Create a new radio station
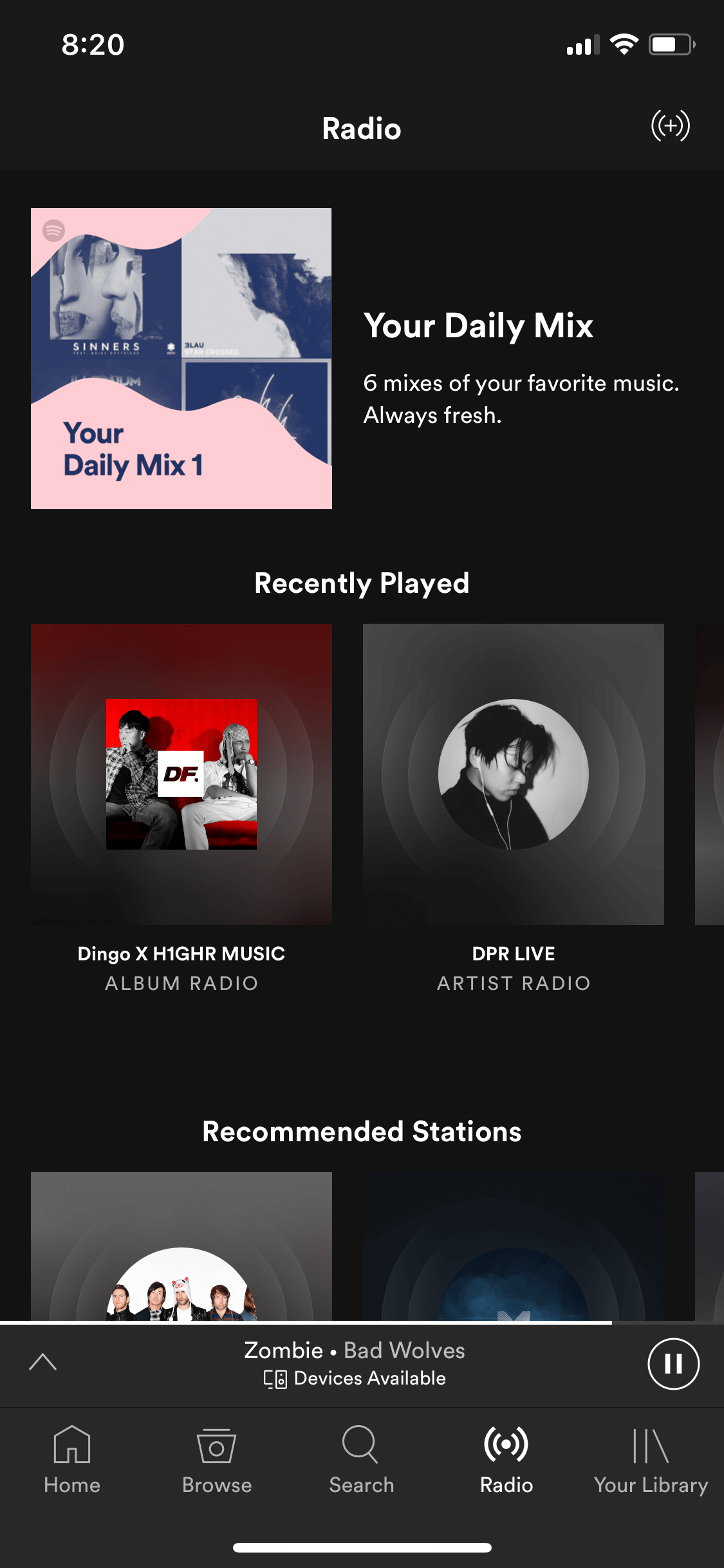This screenshot has height=1568, width=724. click(670, 126)
